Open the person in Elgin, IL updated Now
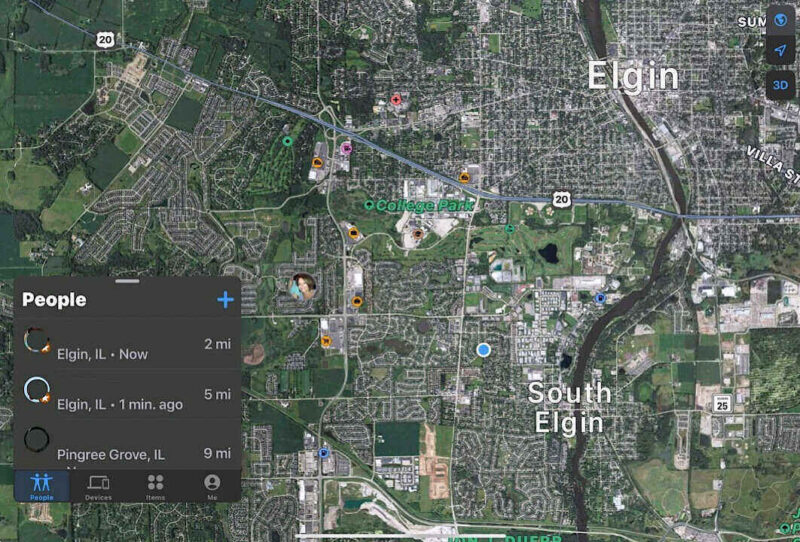The image size is (800, 542). coord(127,345)
